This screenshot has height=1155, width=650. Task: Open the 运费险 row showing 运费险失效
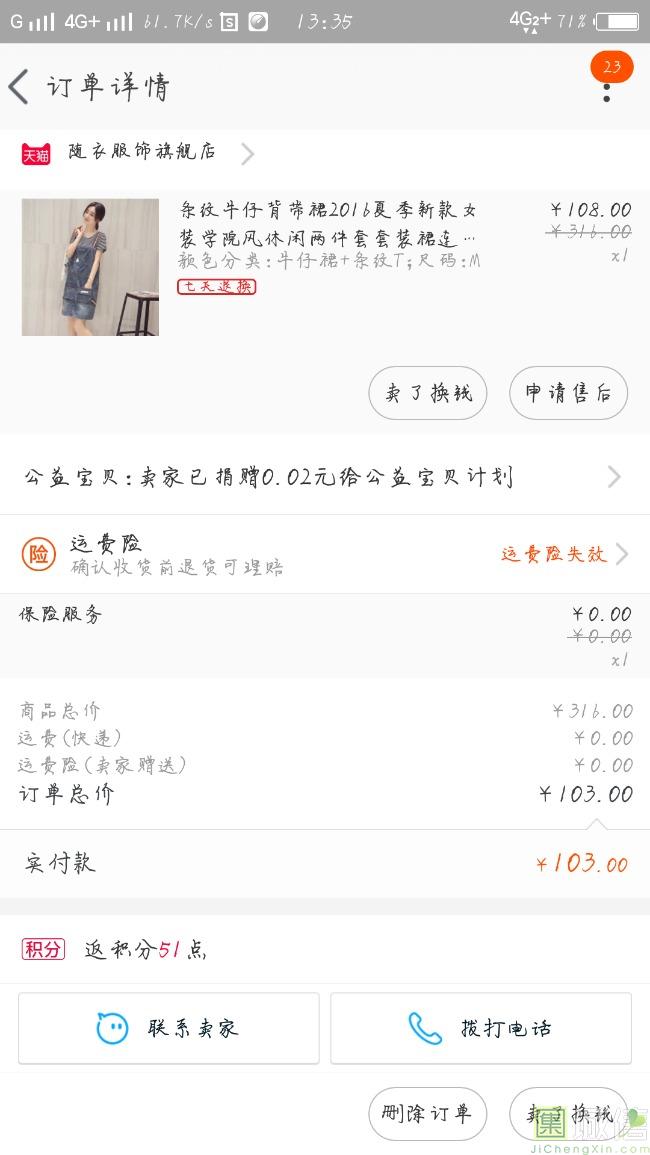pos(324,554)
